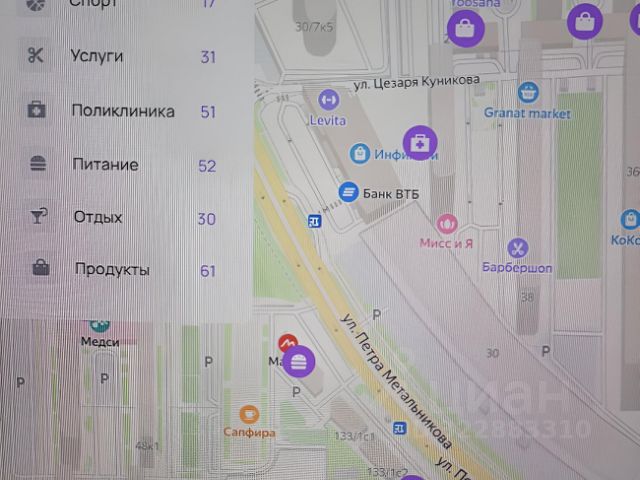640x480 pixels.
Task: Select the purple clinic pin near Инфинити
Action: click(421, 142)
